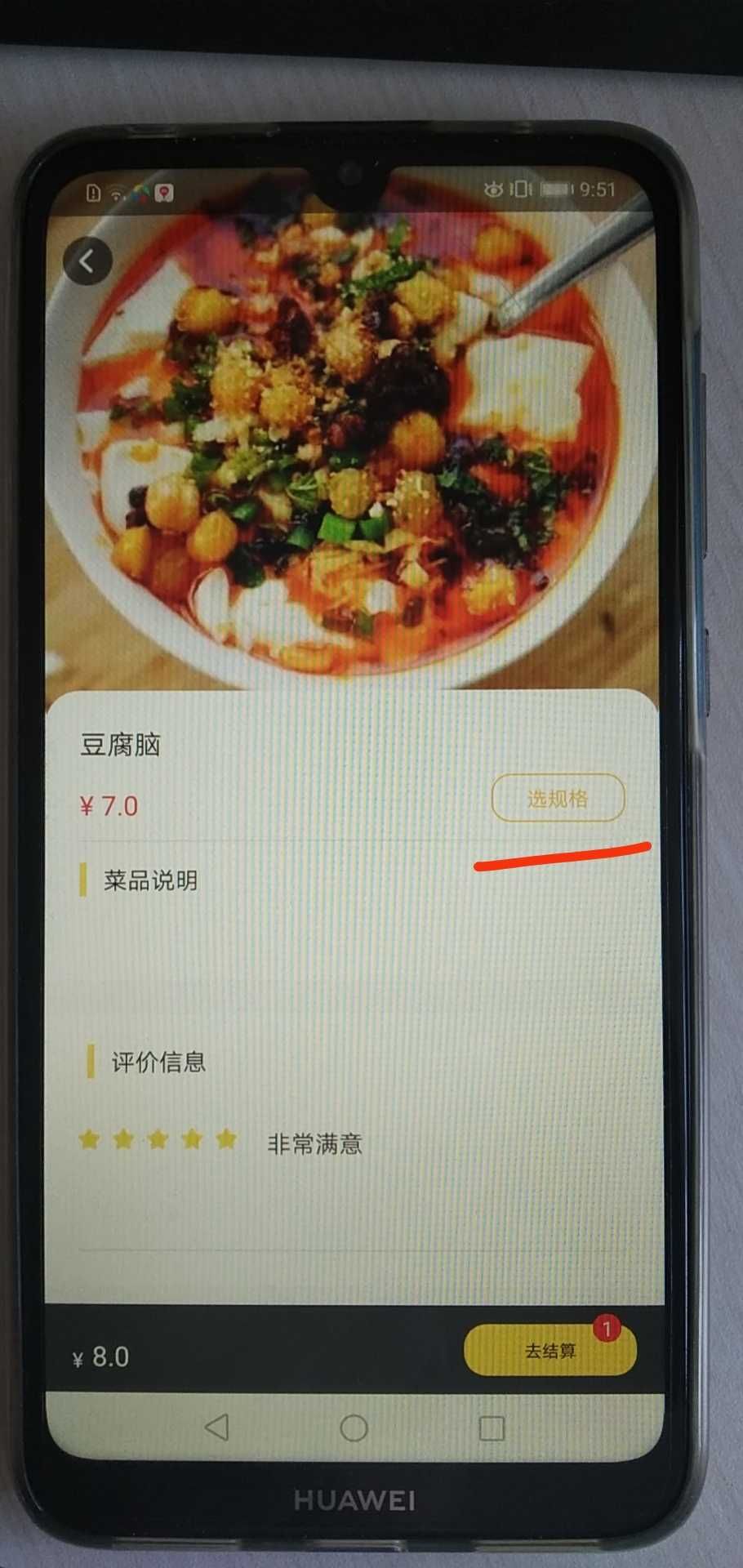Open recent apps with the square button
The image size is (743, 1568).
[x=492, y=1428]
